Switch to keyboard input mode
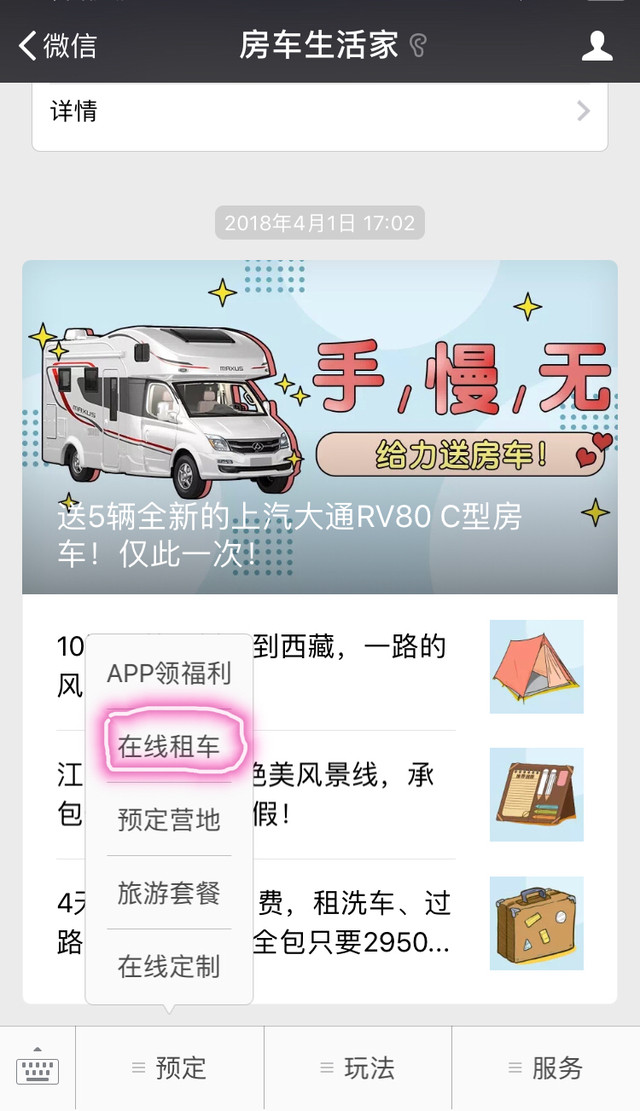The height and width of the screenshot is (1111, 640). [x=38, y=1069]
